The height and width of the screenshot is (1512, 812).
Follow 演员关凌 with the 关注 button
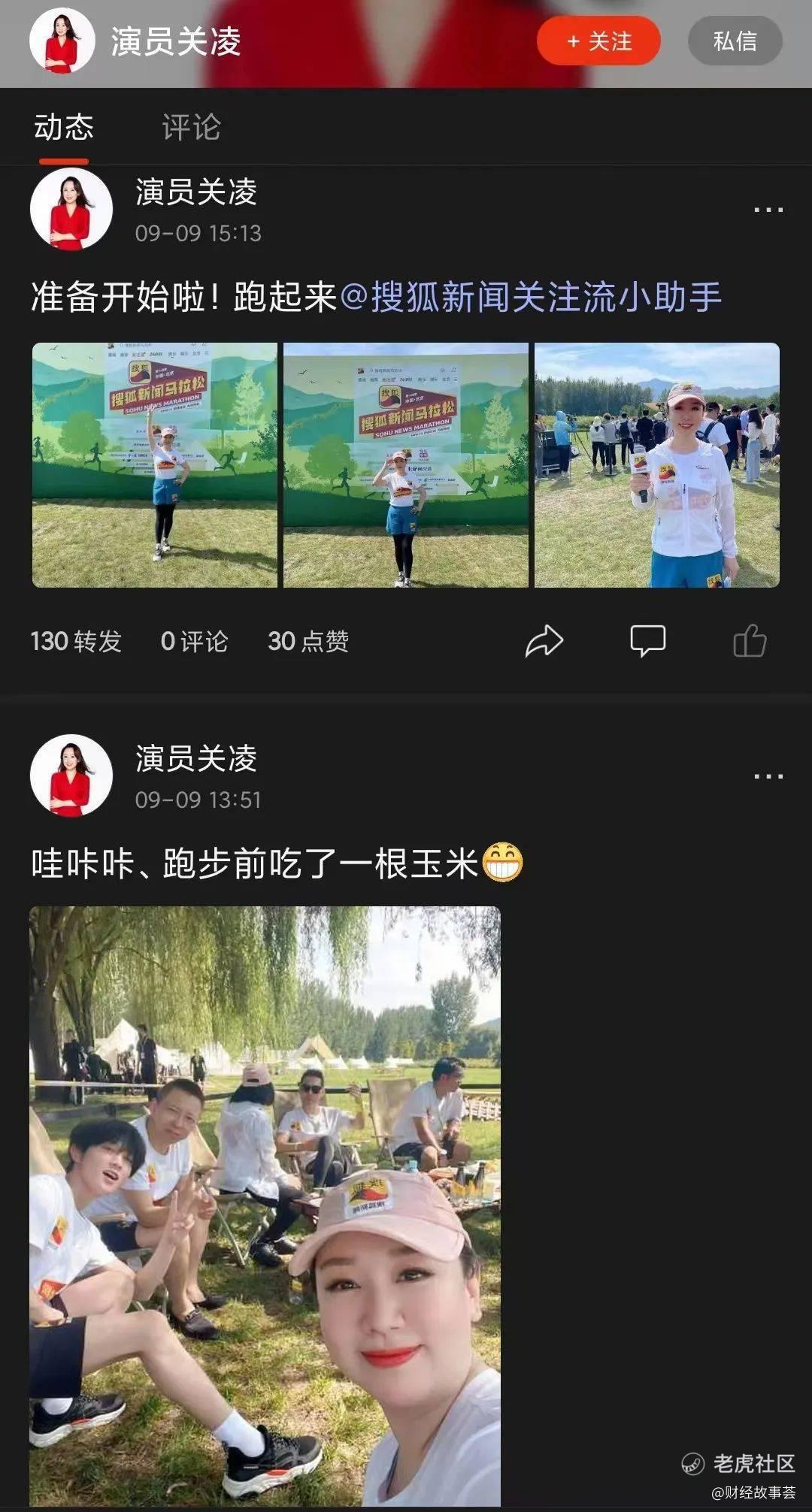point(598,41)
